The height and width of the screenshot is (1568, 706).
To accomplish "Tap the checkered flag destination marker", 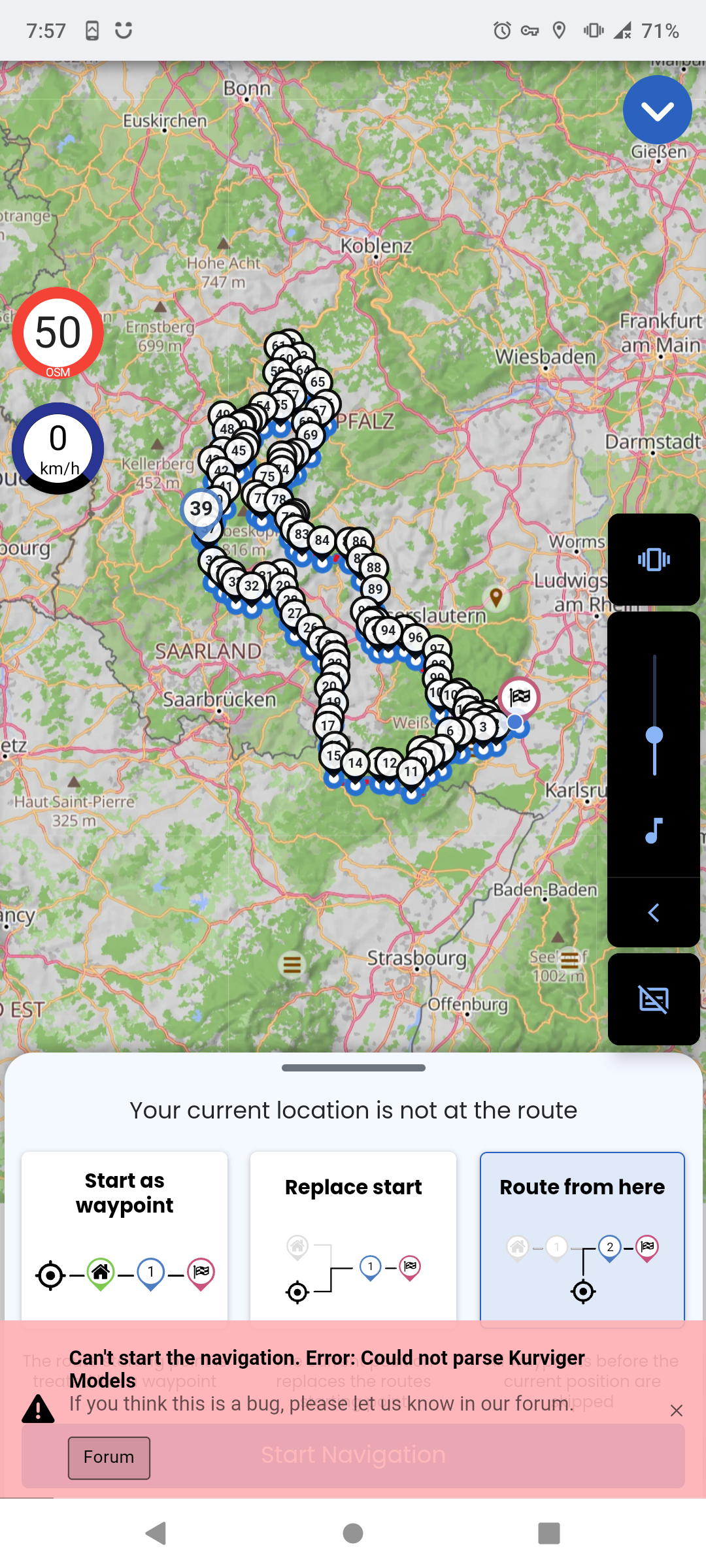I will [x=519, y=697].
